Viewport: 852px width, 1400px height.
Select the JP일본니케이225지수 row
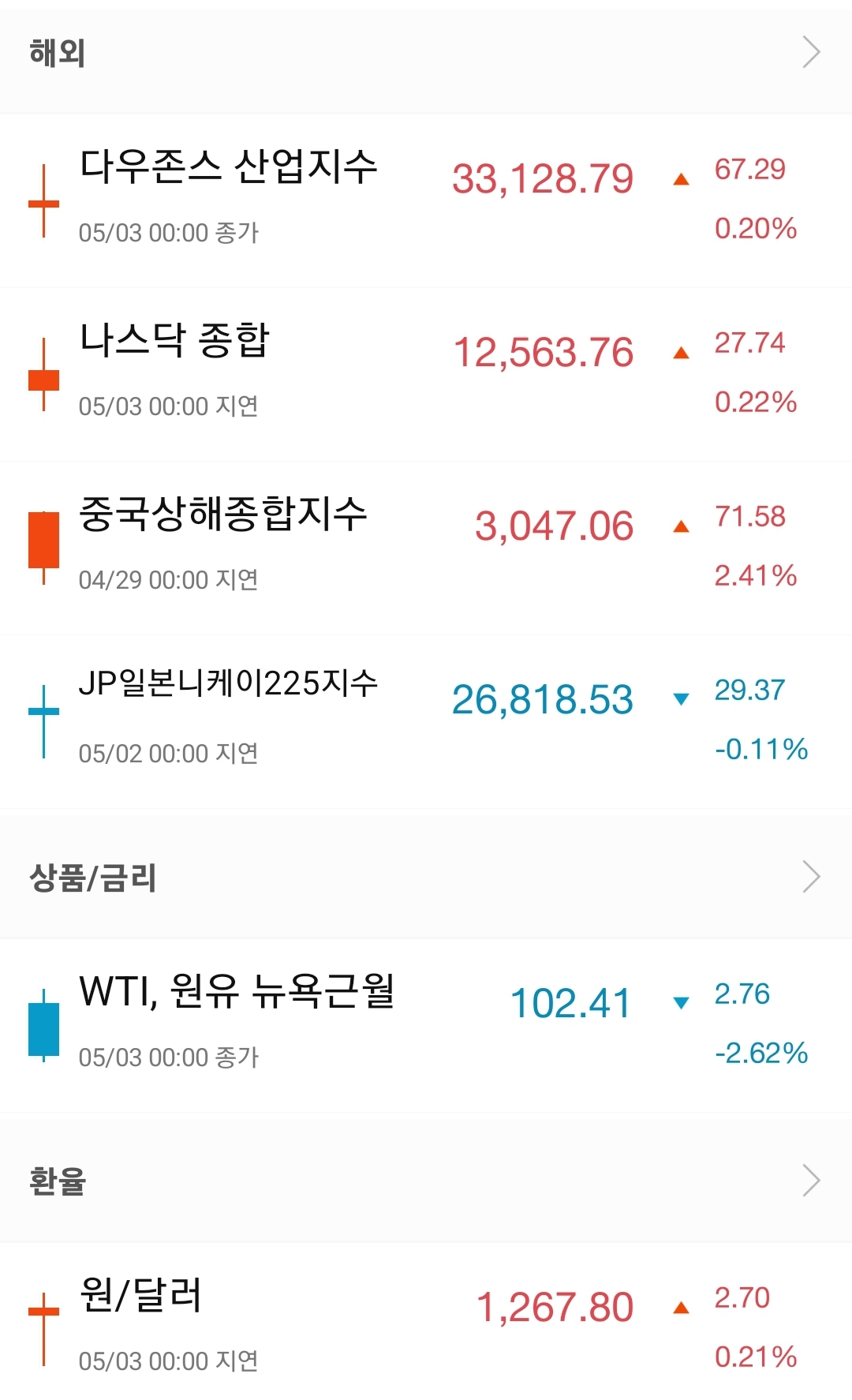point(426,722)
